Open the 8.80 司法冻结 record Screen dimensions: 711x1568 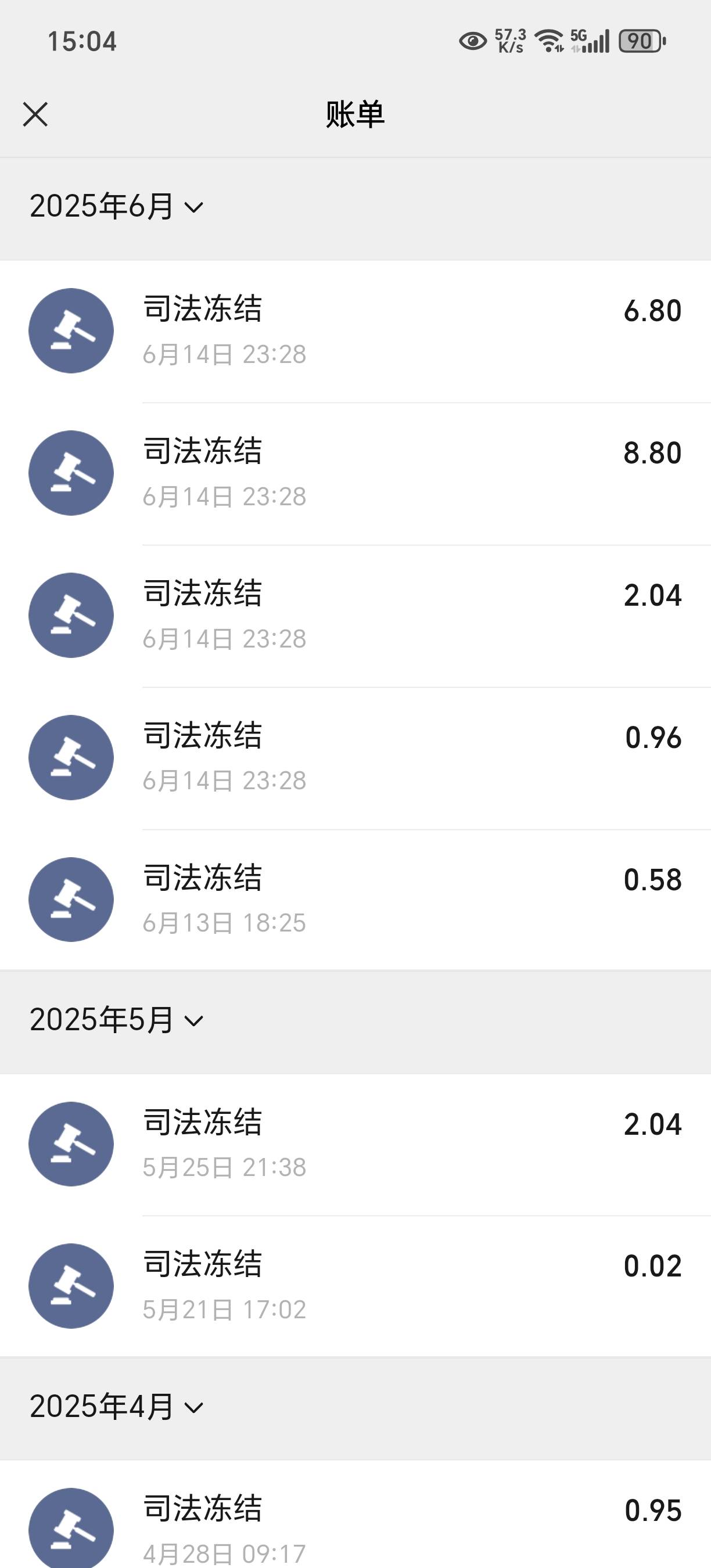tap(355, 474)
